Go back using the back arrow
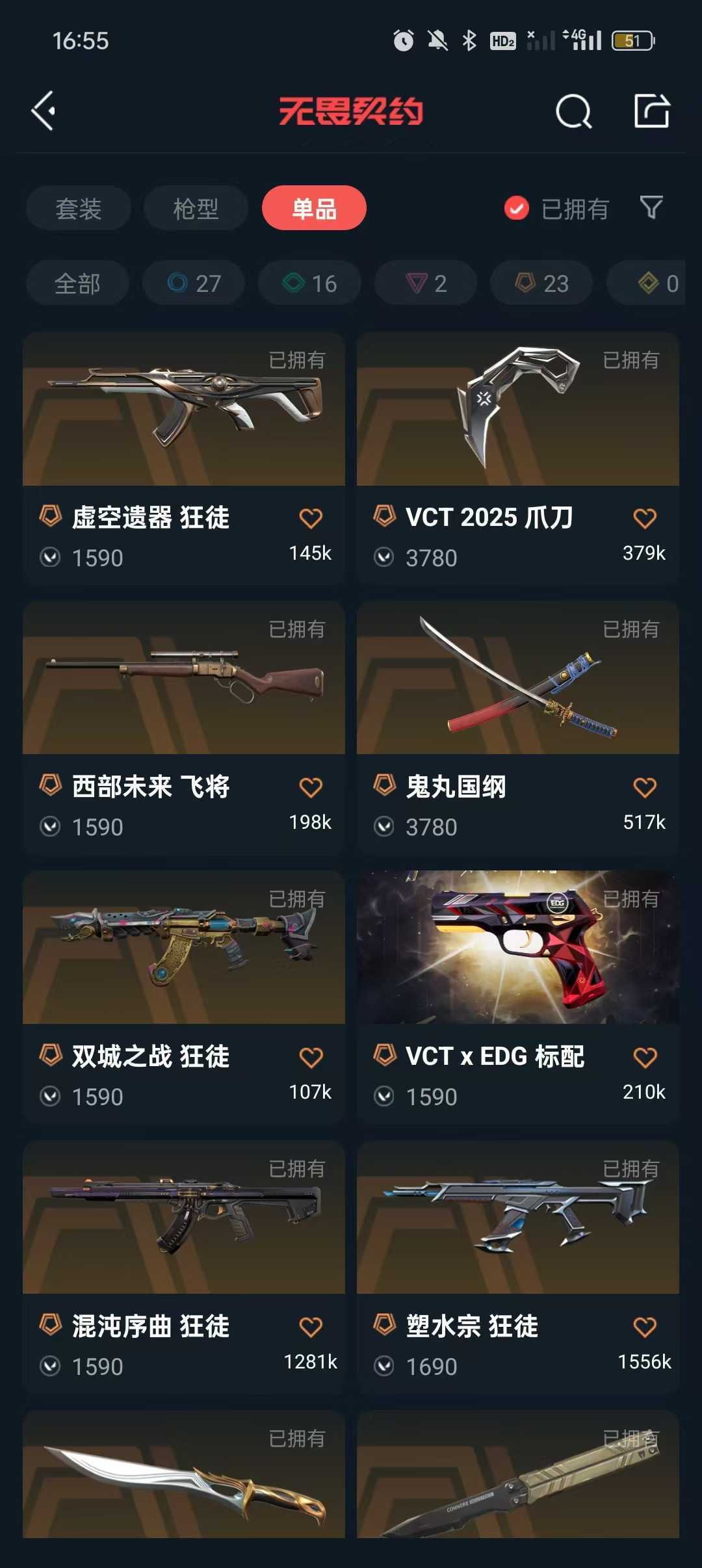This screenshot has width=702, height=1568. 44,111
